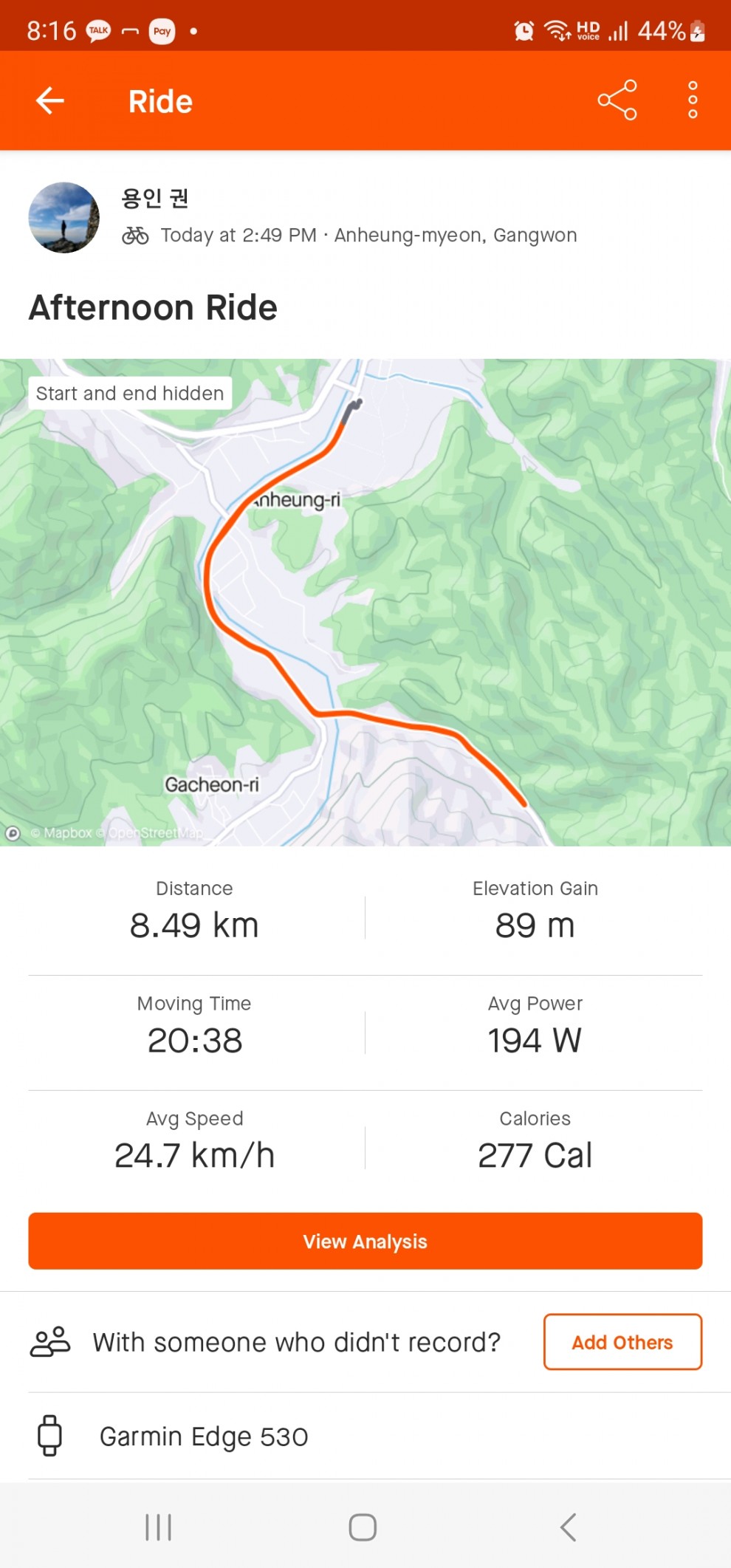Tap the Mapbox info icon on the map
The height and width of the screenshot is (1568, 731).
pos(13,833)
